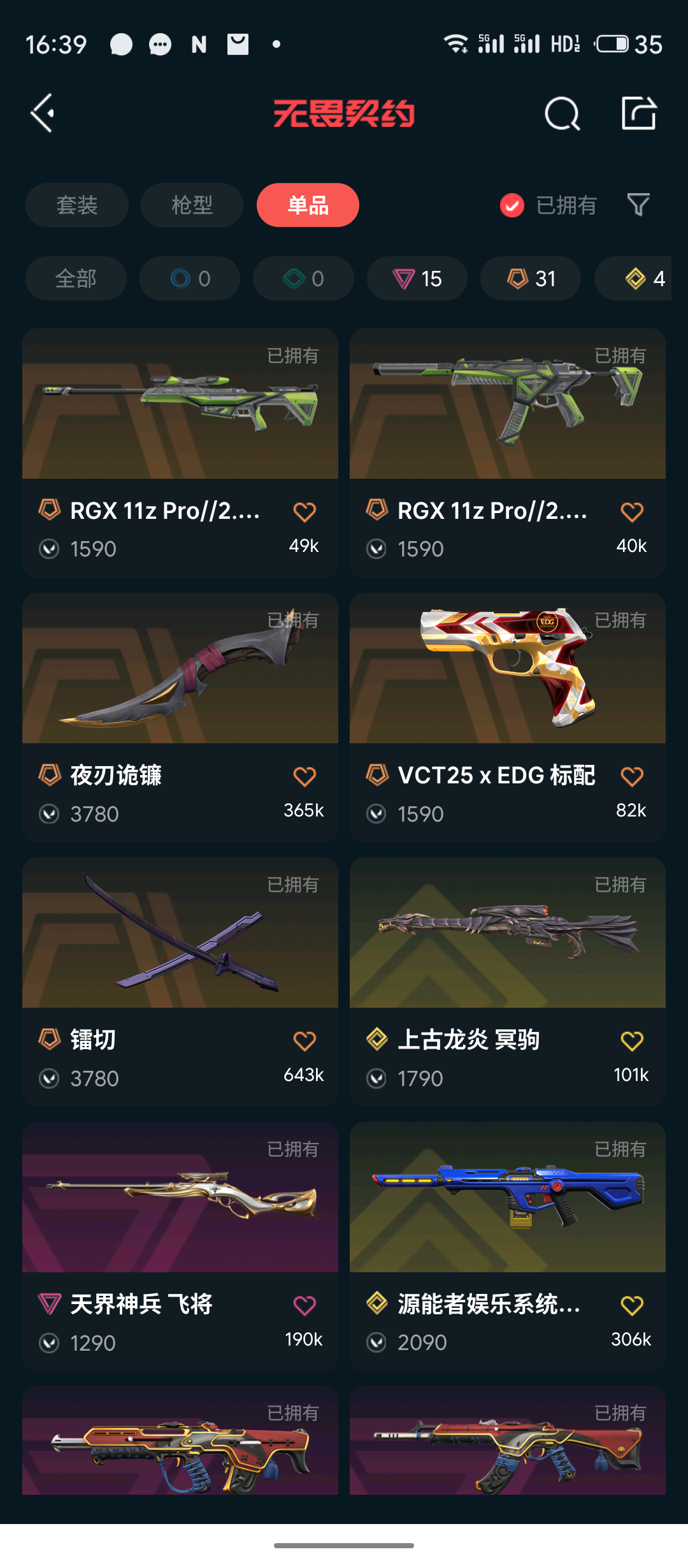Switch to the 套装 tab
This screenshot has width=688, height=1568.
tap(77, 205)
